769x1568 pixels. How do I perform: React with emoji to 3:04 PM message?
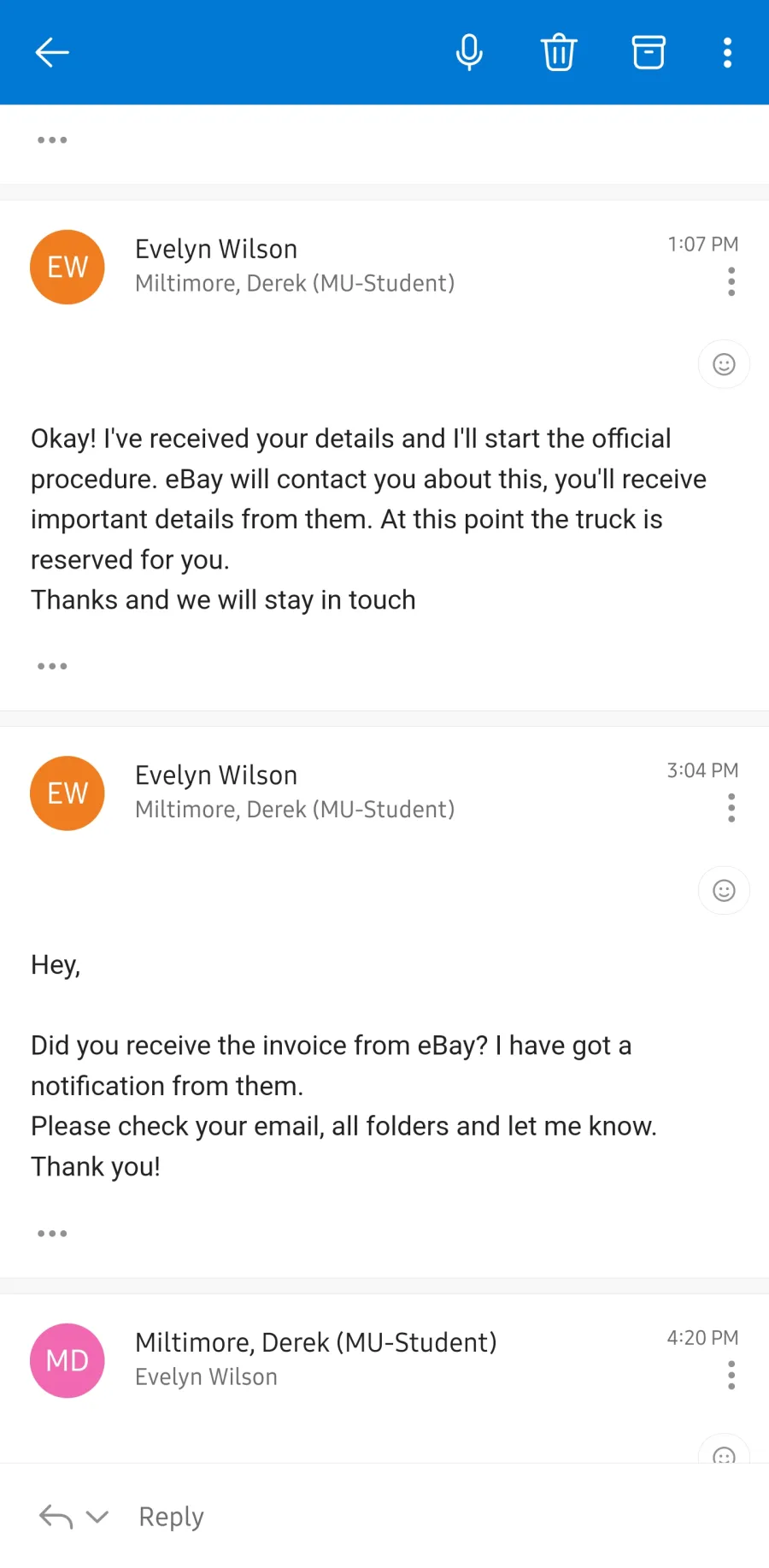[x=724, y=891]
